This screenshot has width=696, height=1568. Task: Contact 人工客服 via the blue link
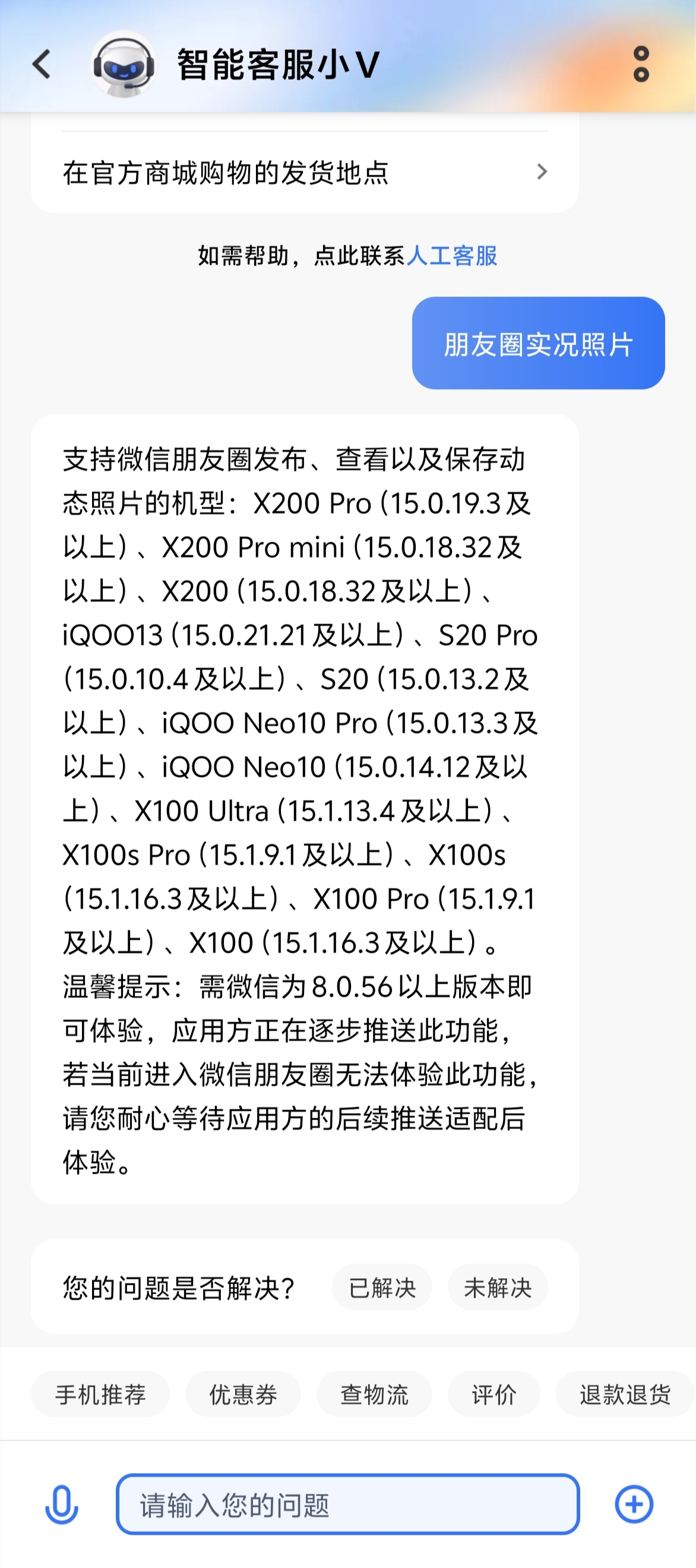tap(452, 255)
